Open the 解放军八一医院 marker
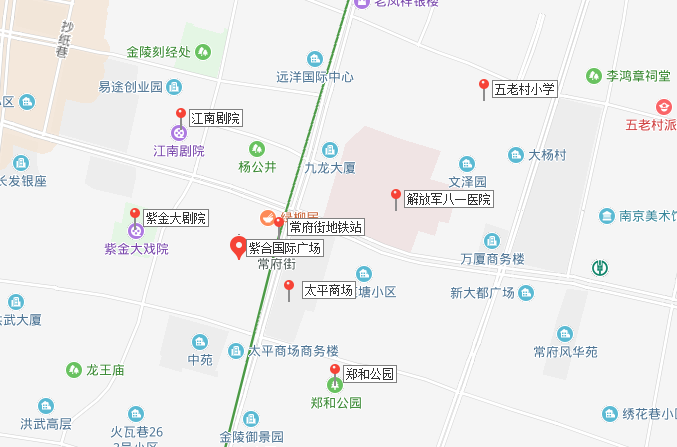The height and width of the screenshot is (447, 677). point(396,196)
